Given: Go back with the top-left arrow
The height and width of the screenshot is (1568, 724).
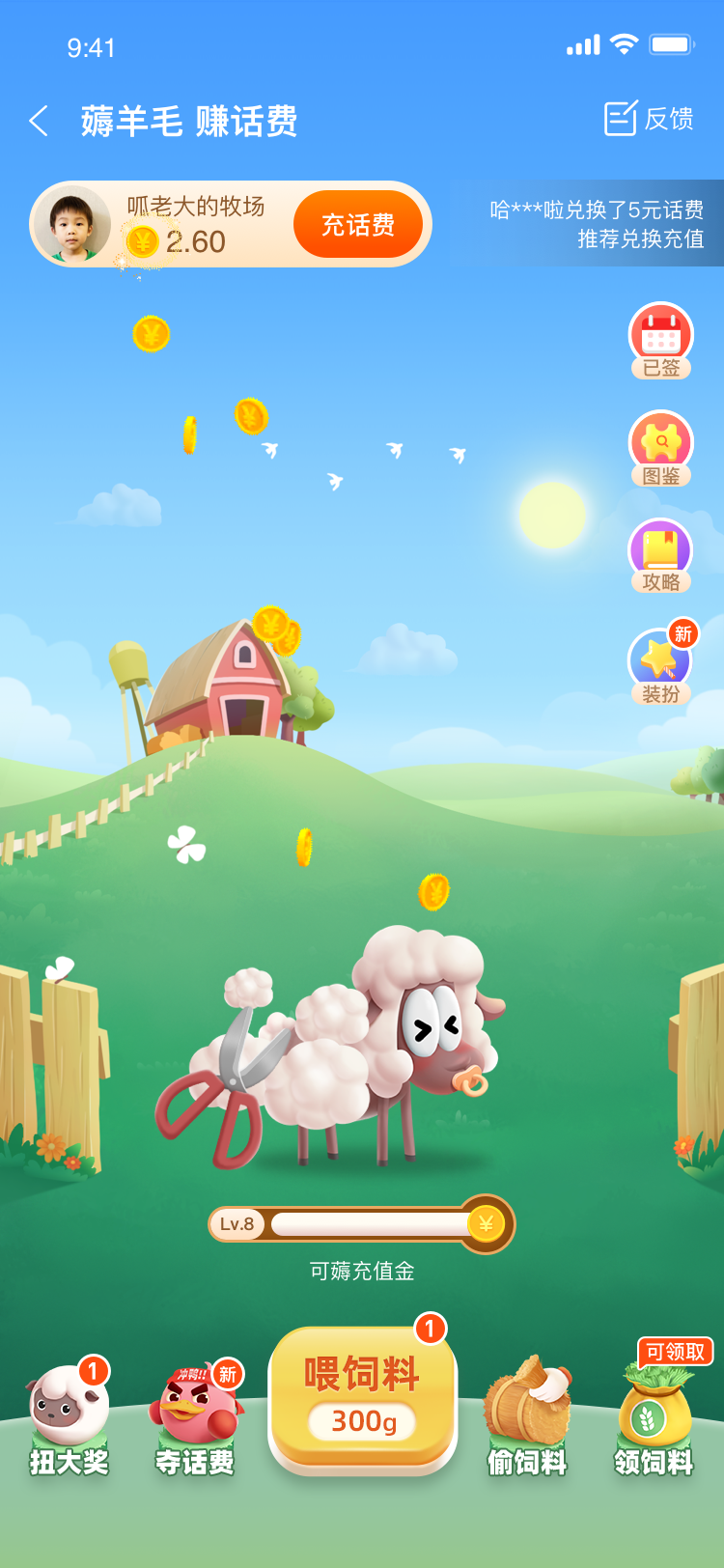Looking at the screenshot, I should (x=40, y=122).
